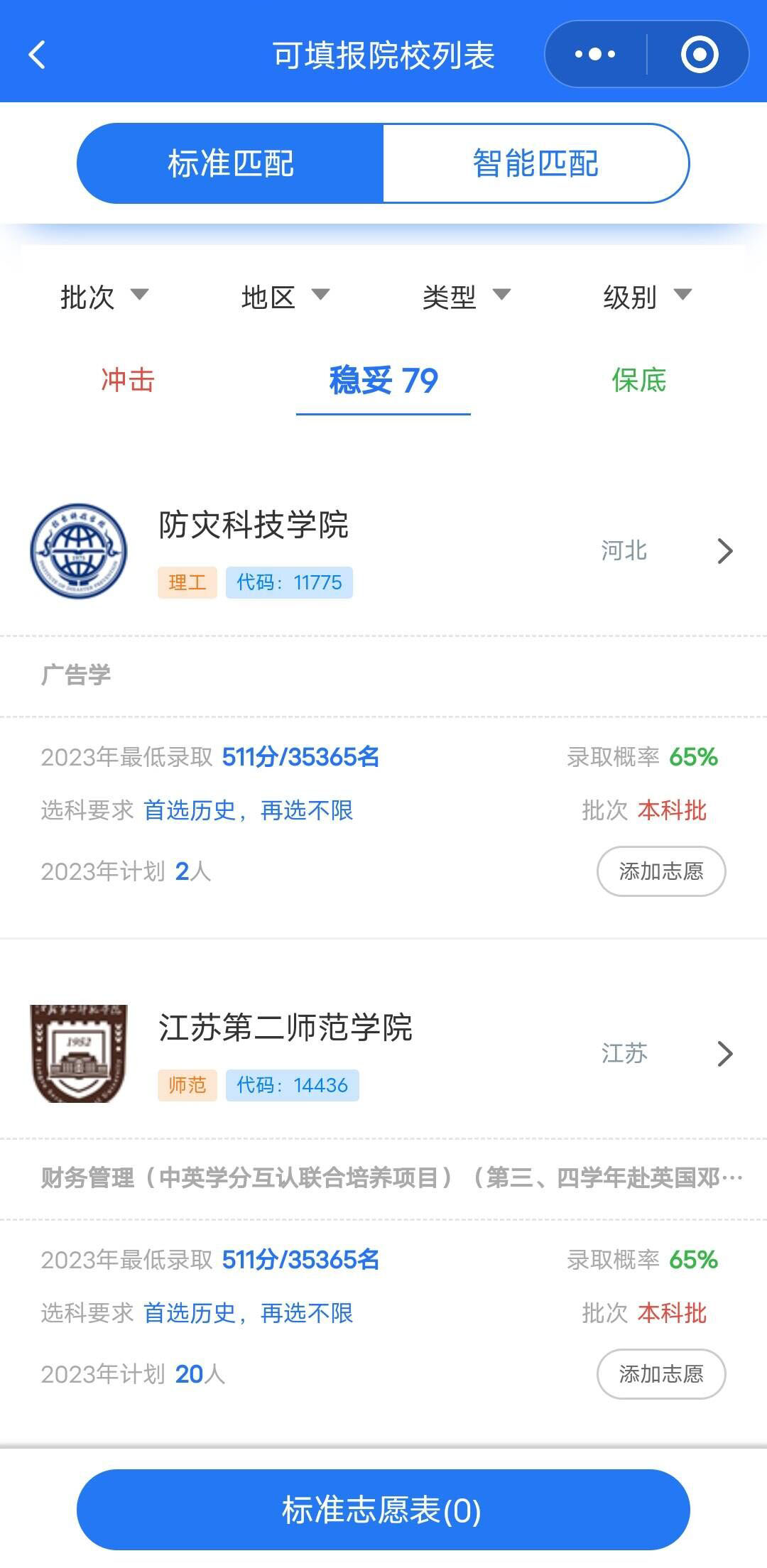Viewport: 767px width, 1568px height.
Task: Select the 稳妥 79 tab
Action: (383, 381)
